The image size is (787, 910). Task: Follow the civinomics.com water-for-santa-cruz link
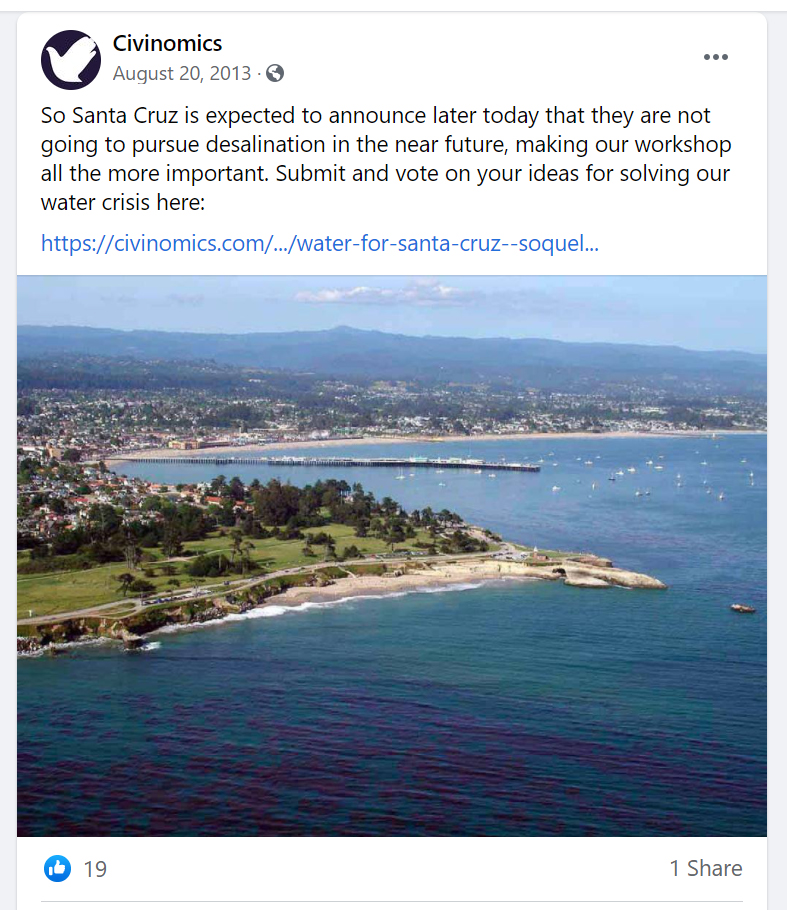(x=320, y=244)
